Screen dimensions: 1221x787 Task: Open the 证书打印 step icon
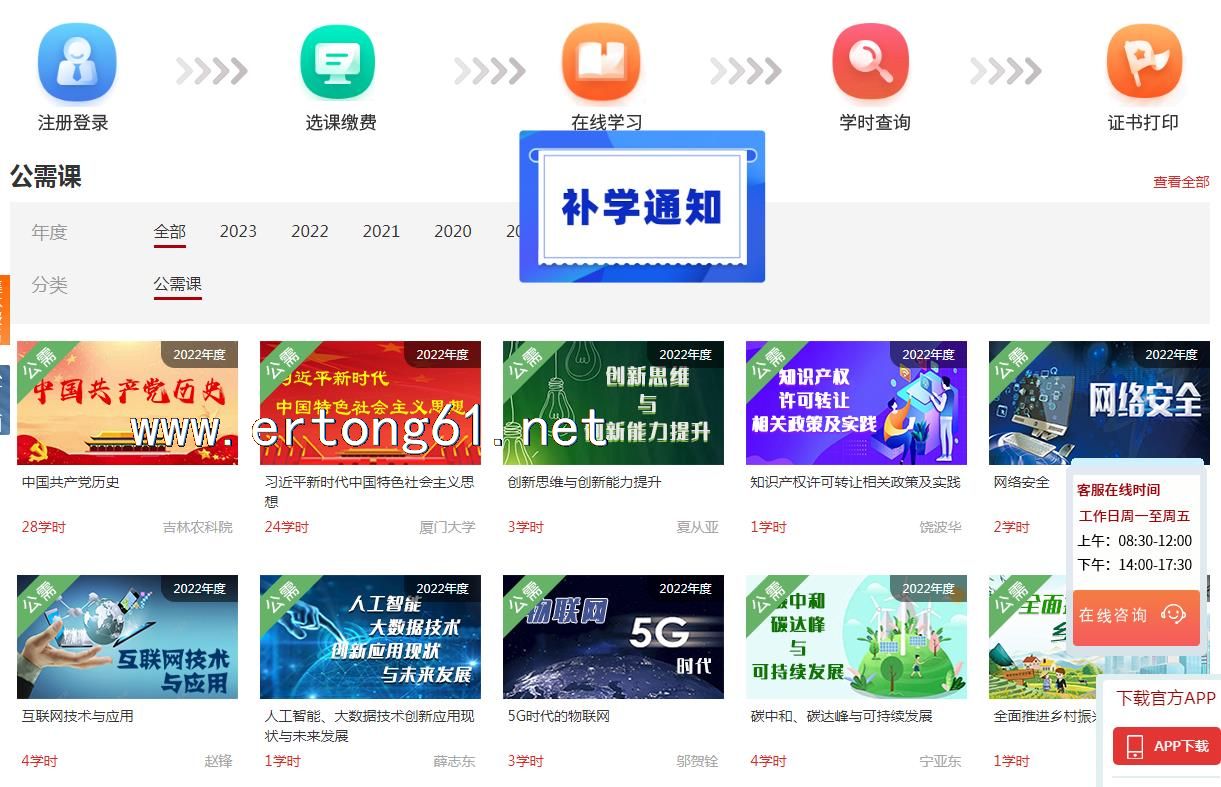1144,63
